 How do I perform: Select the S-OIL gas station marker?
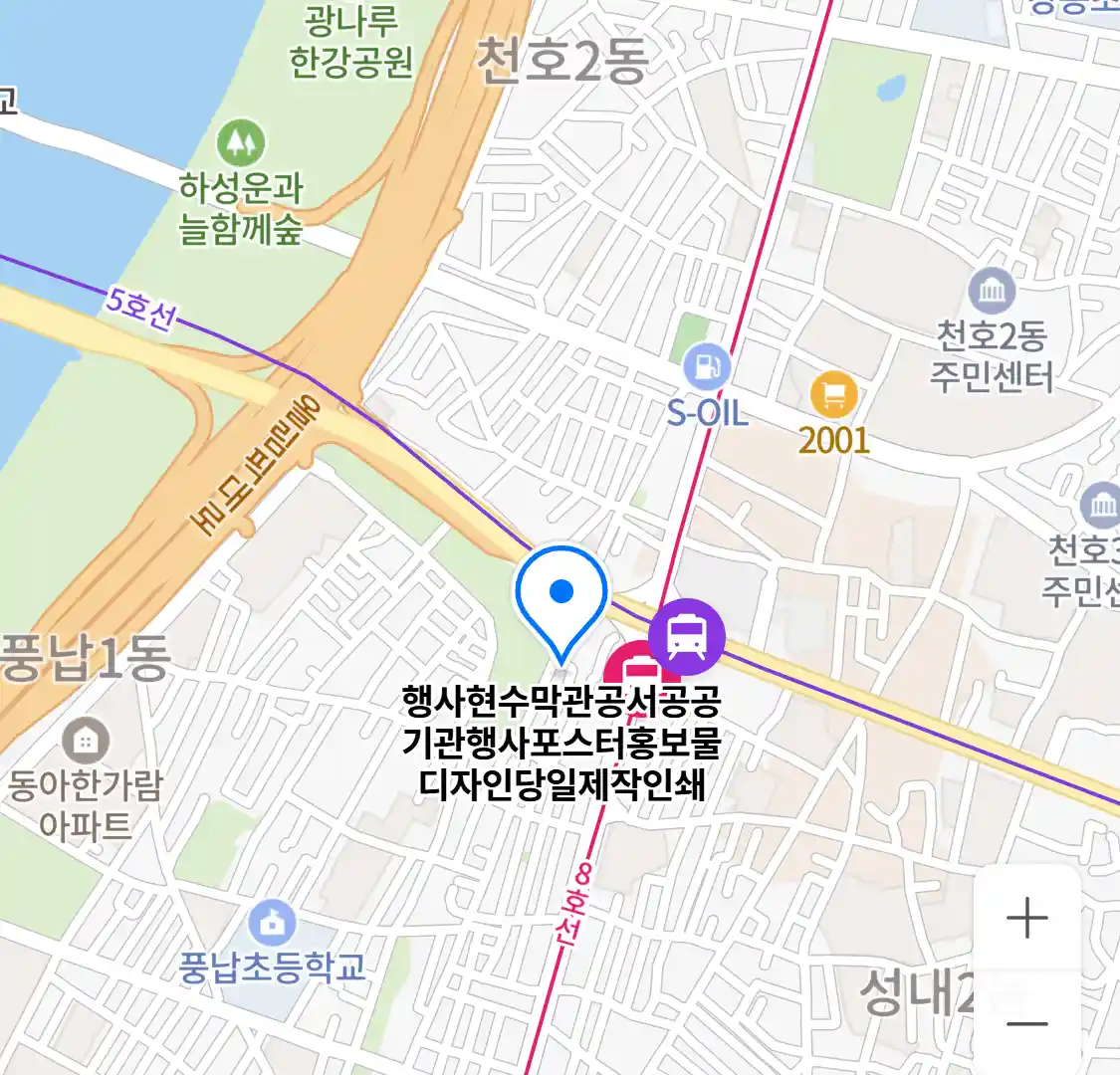coord(708,366)
